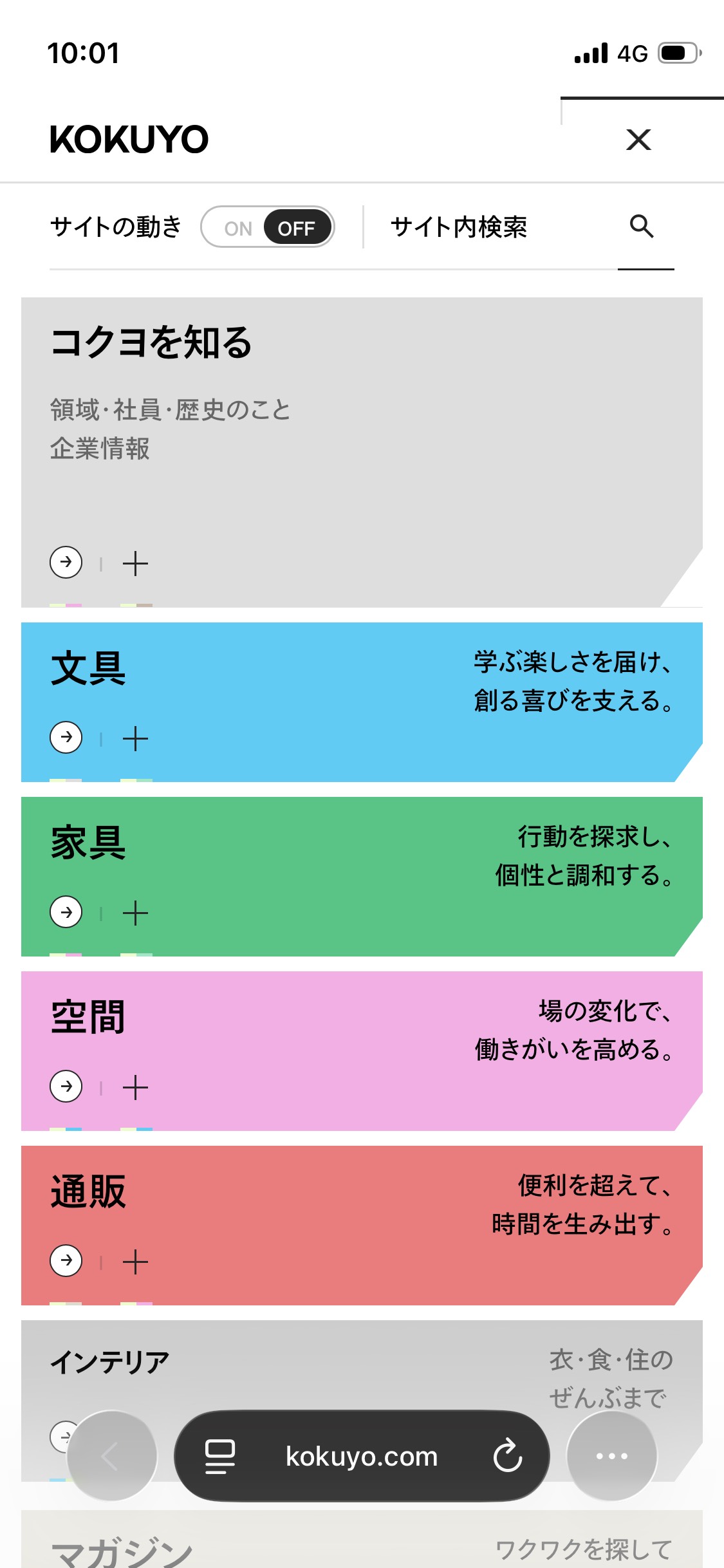
Task: Tap the search magnifier icon
Action: click(642, 227)
